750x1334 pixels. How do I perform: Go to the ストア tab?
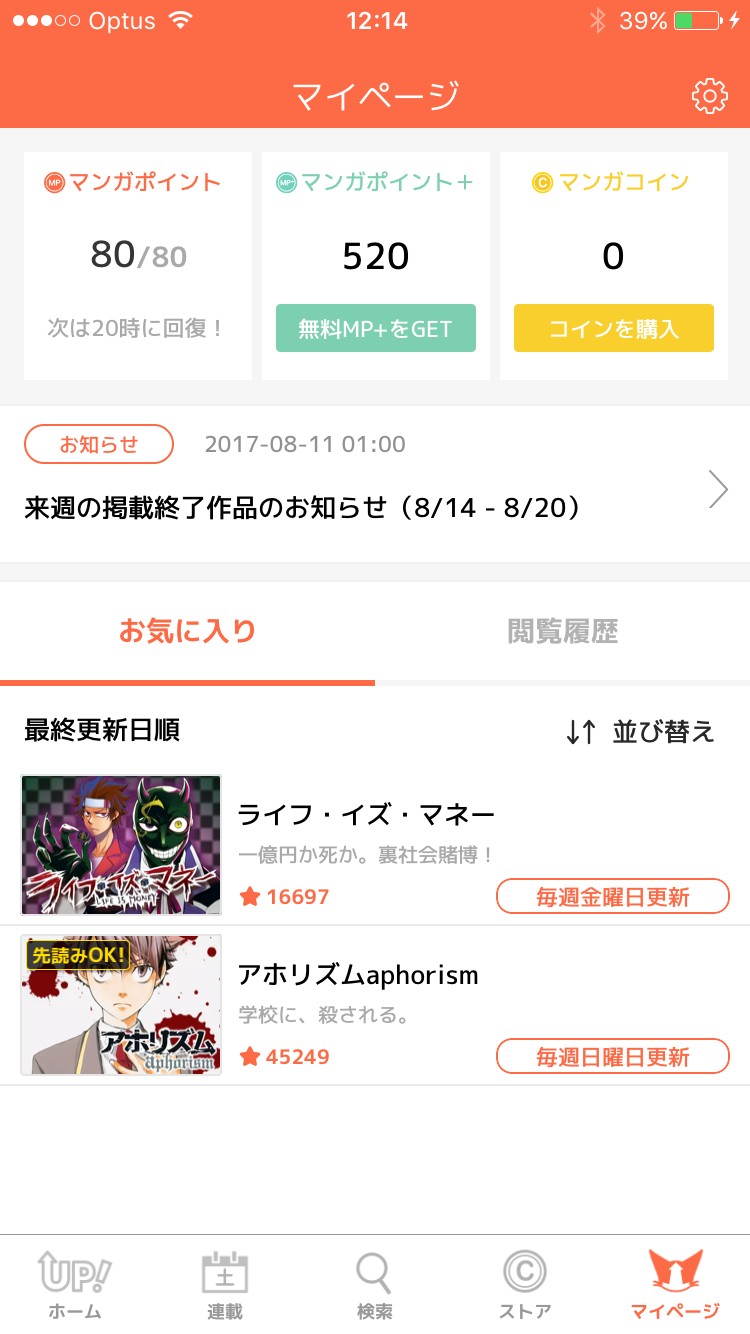pyautogui.click(x=525, y=1284)
